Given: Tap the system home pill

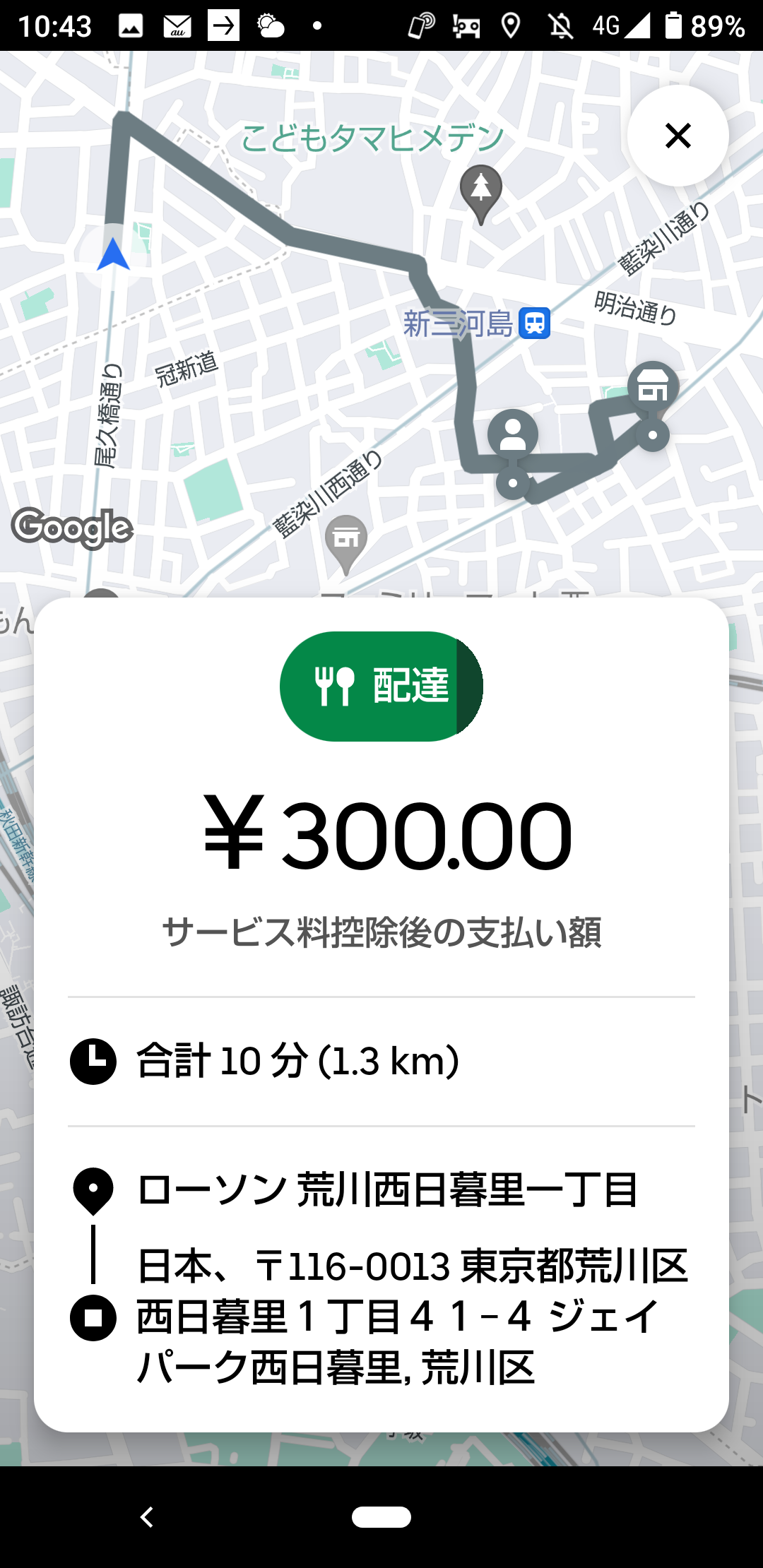Looking at the screenshot, I should [x=381, y=1516].
